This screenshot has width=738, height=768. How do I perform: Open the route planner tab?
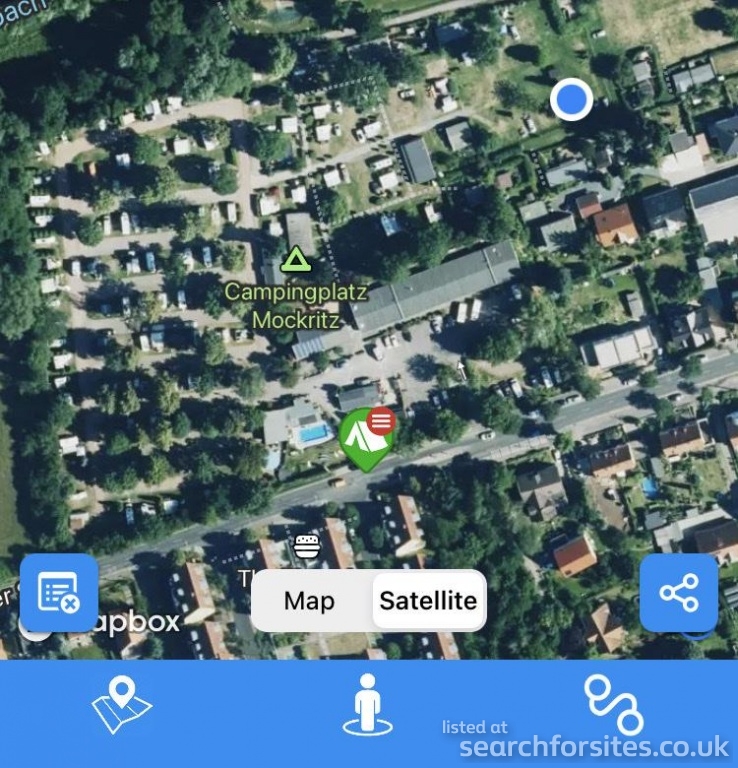click(x=613, y=704)
